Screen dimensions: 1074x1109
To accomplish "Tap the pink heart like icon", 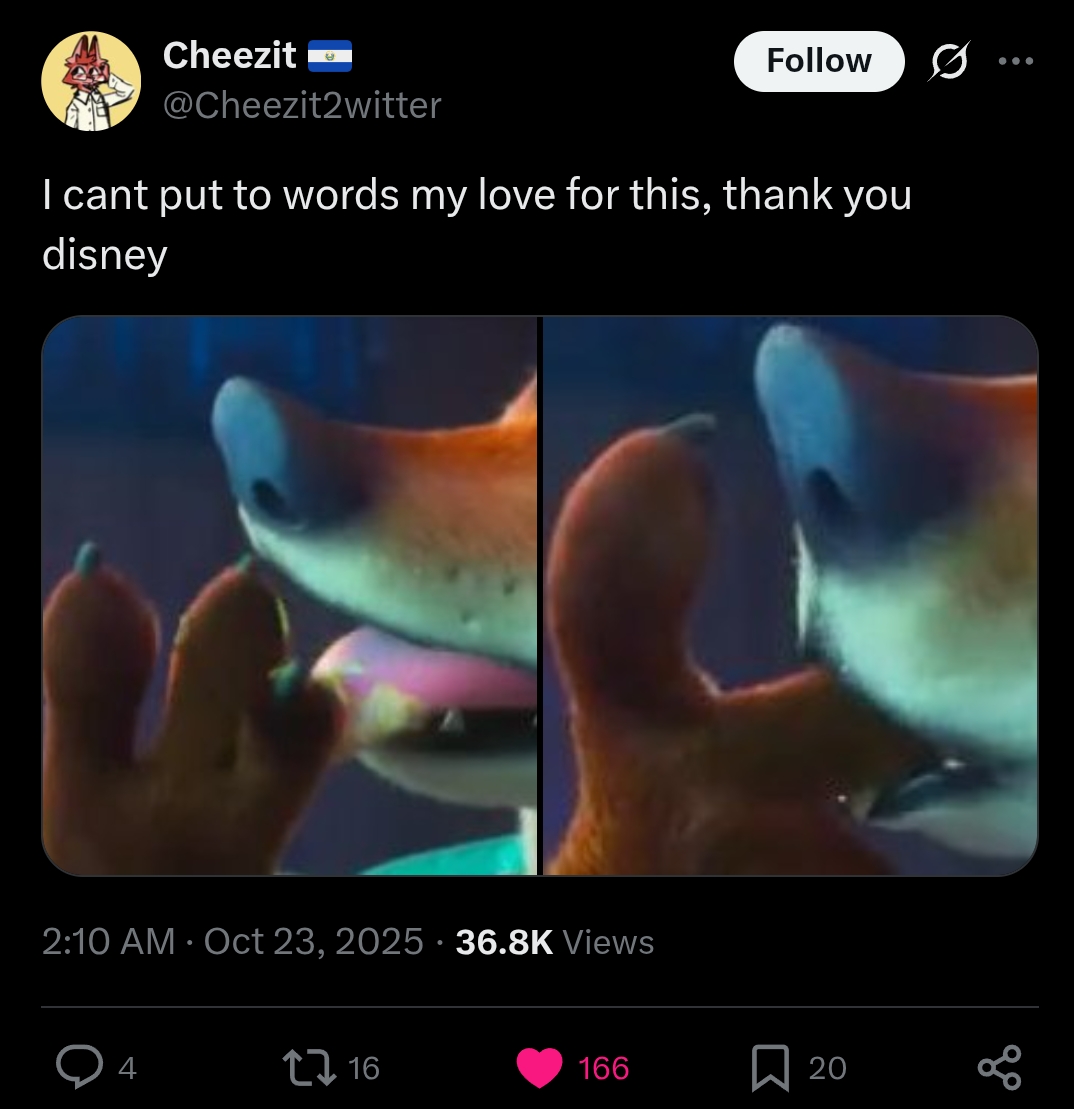I will coord(540,1068).
